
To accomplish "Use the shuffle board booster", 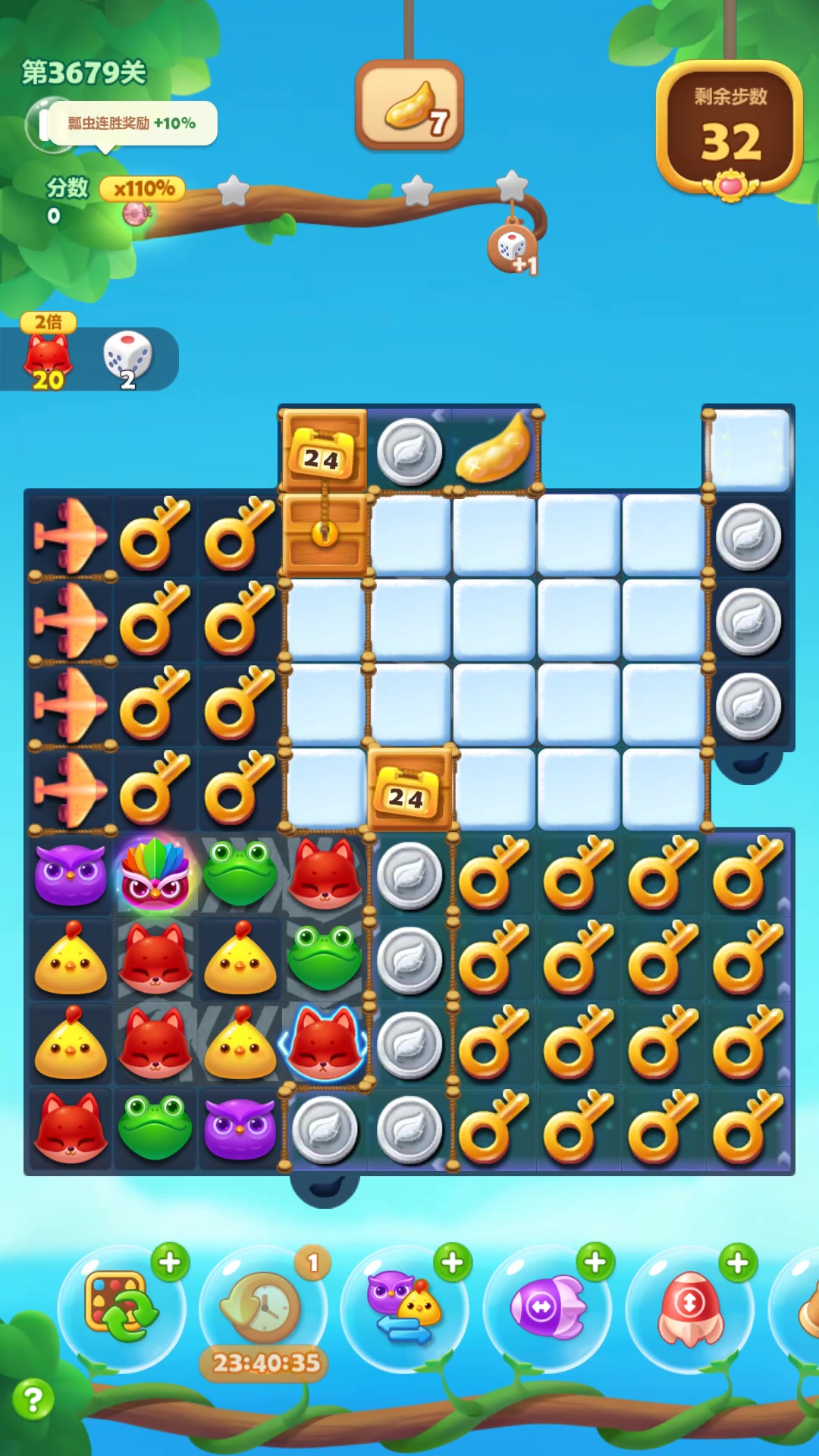I will coord(121,1307).
